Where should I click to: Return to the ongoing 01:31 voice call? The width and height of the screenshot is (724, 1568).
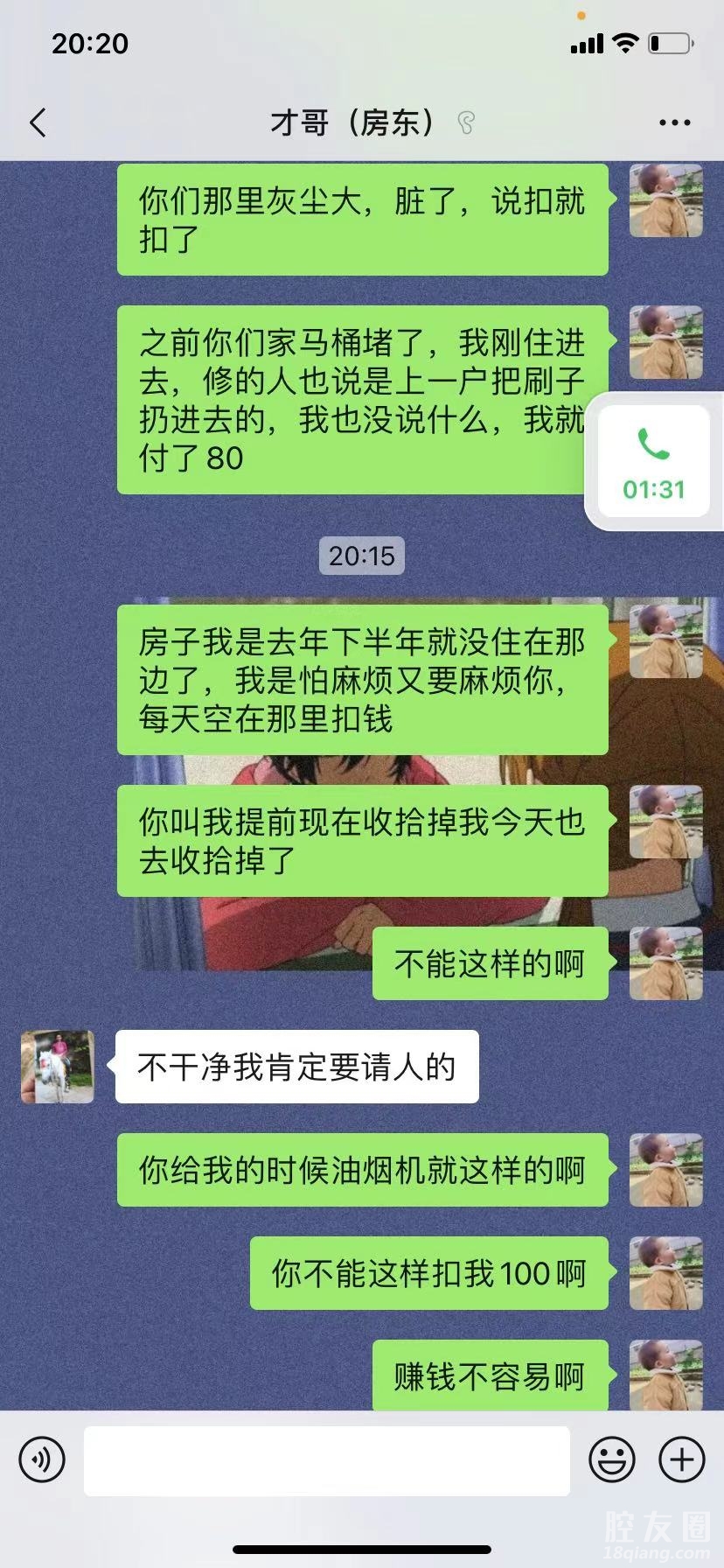[x=654, y=462]
